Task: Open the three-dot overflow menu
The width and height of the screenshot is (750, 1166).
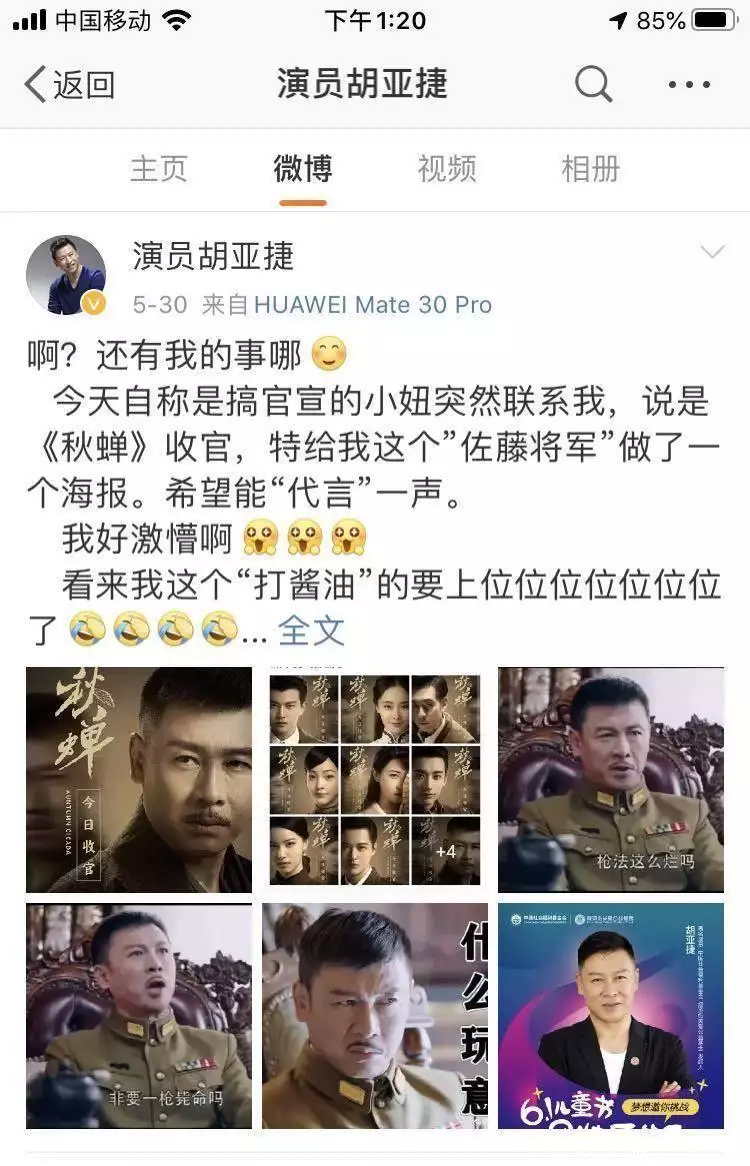Action: (689, 85)
